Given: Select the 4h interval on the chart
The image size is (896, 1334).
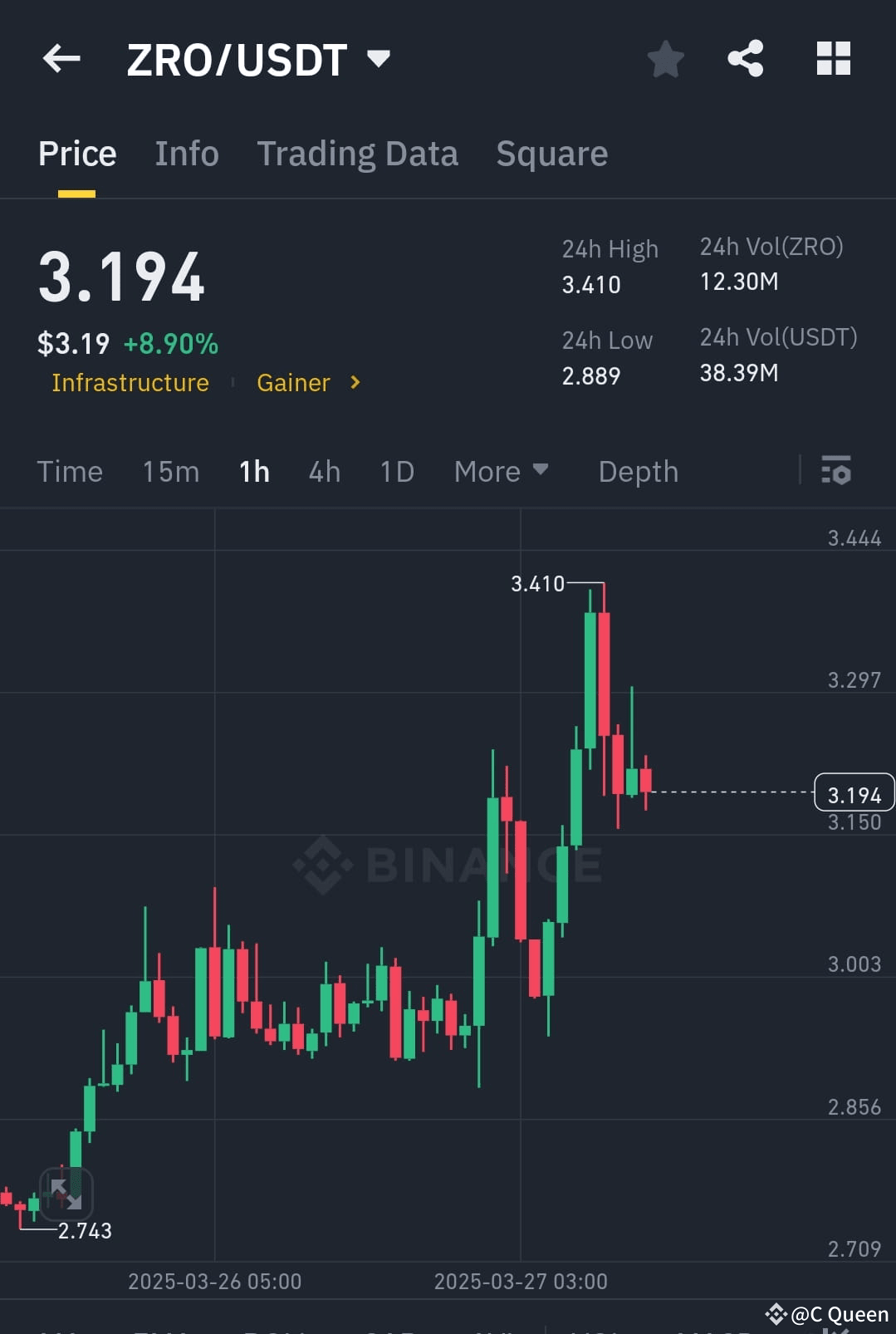Looking at the screenshot, I should click(324, 471).
